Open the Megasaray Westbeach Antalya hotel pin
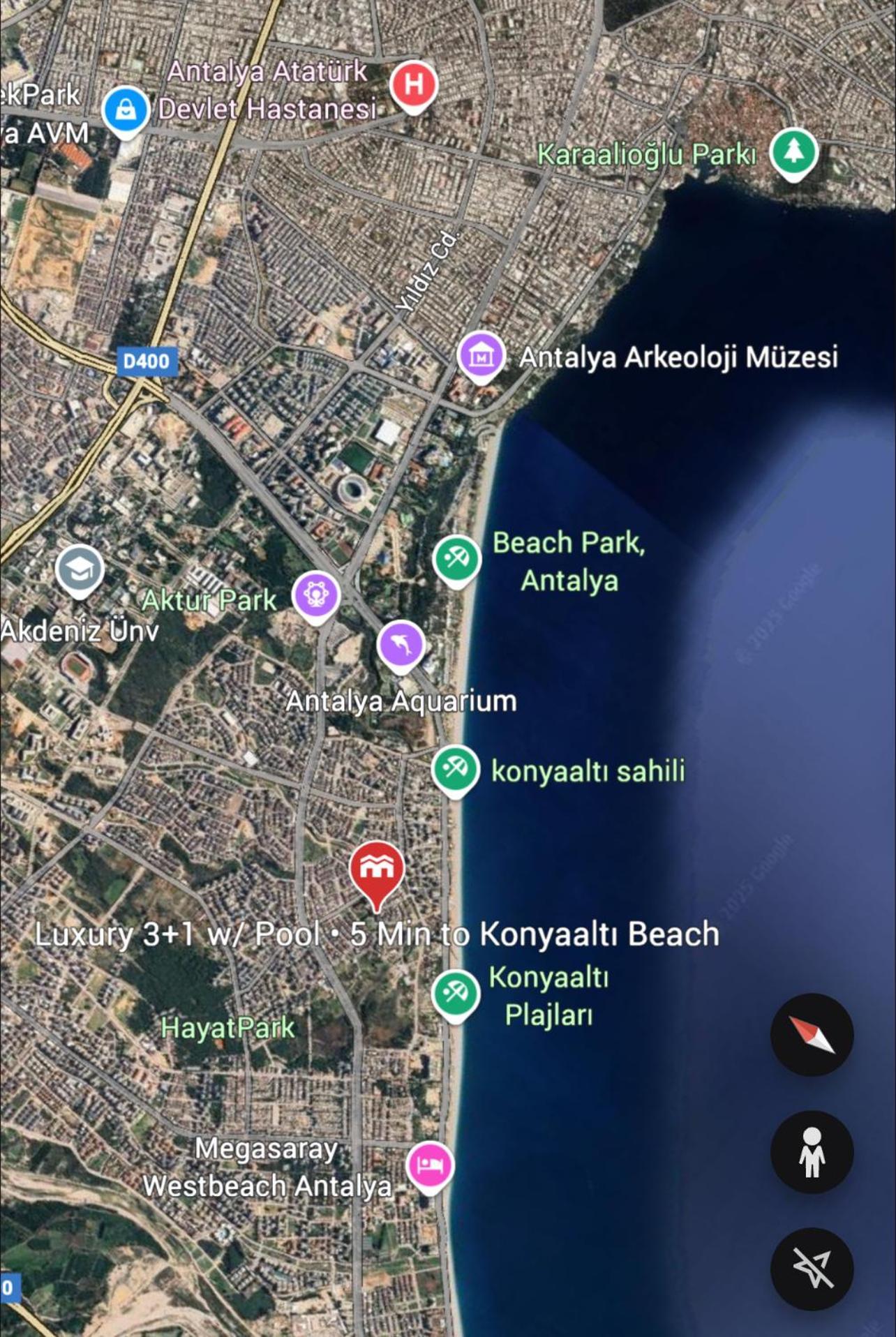Screen dimensions: 896x1337 coord(430,1165)
